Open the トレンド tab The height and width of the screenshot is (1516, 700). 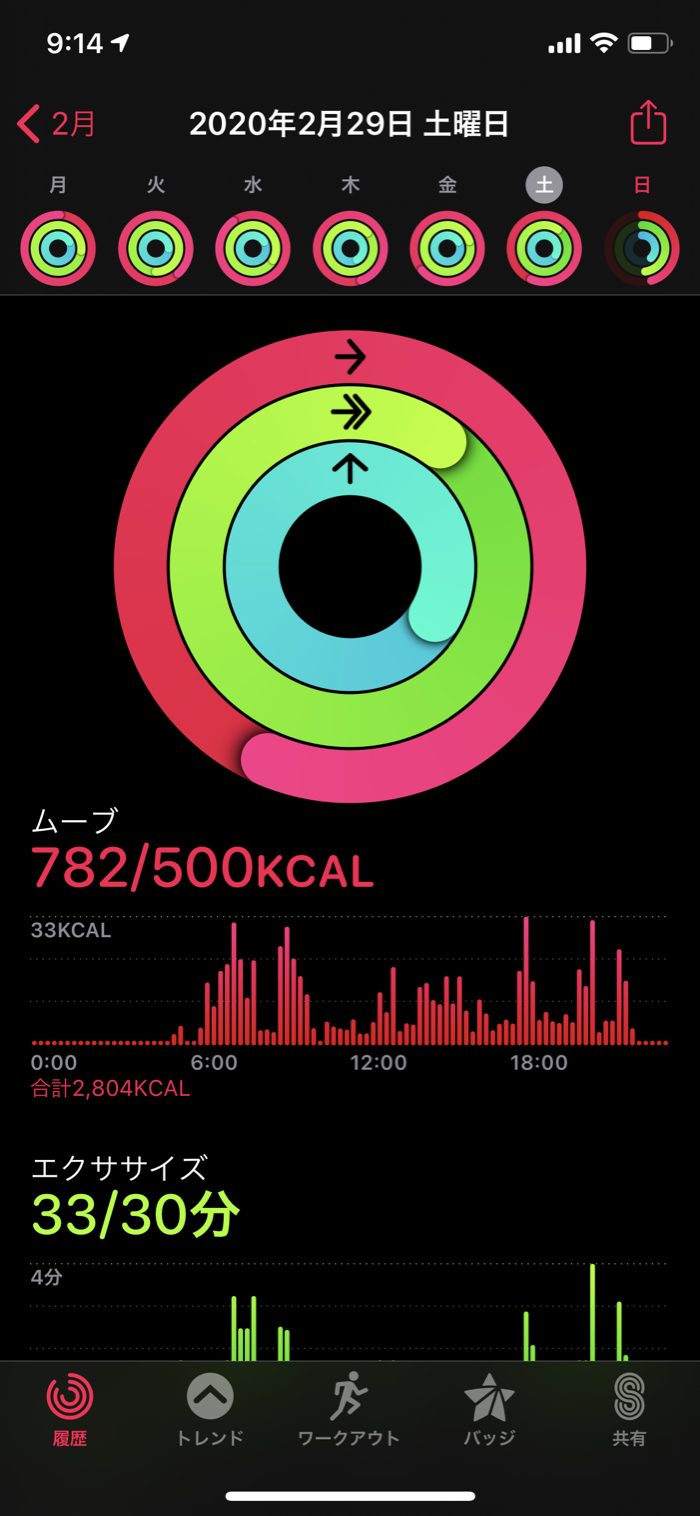(x=210, y=1410)
